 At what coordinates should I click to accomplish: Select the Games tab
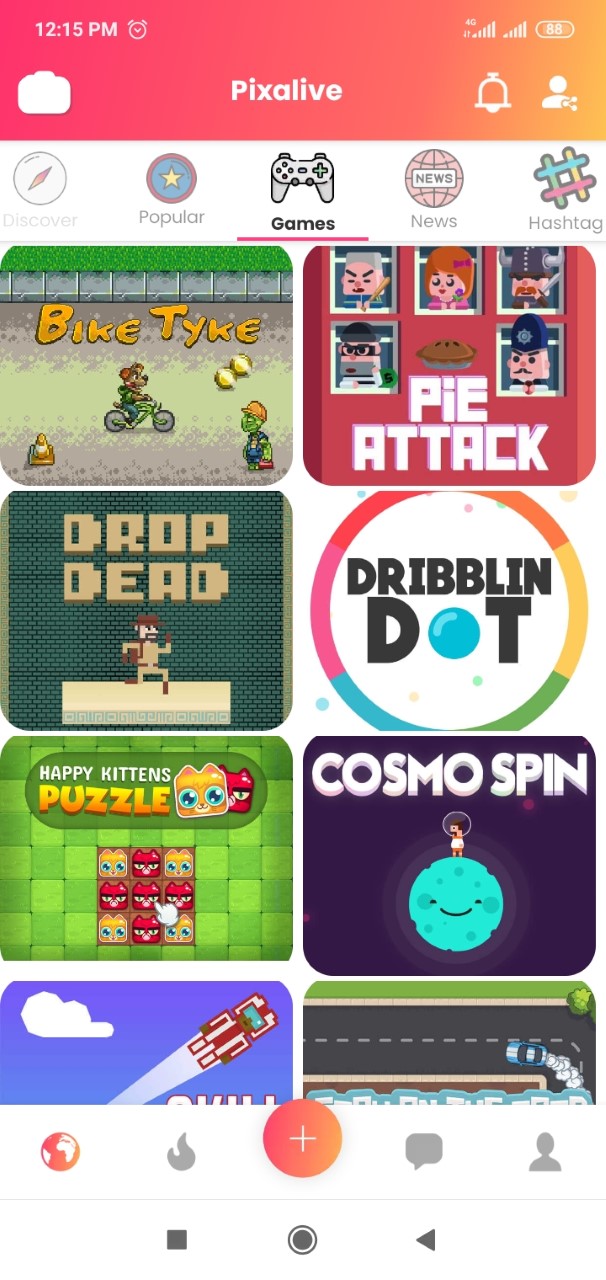[302, 193]
